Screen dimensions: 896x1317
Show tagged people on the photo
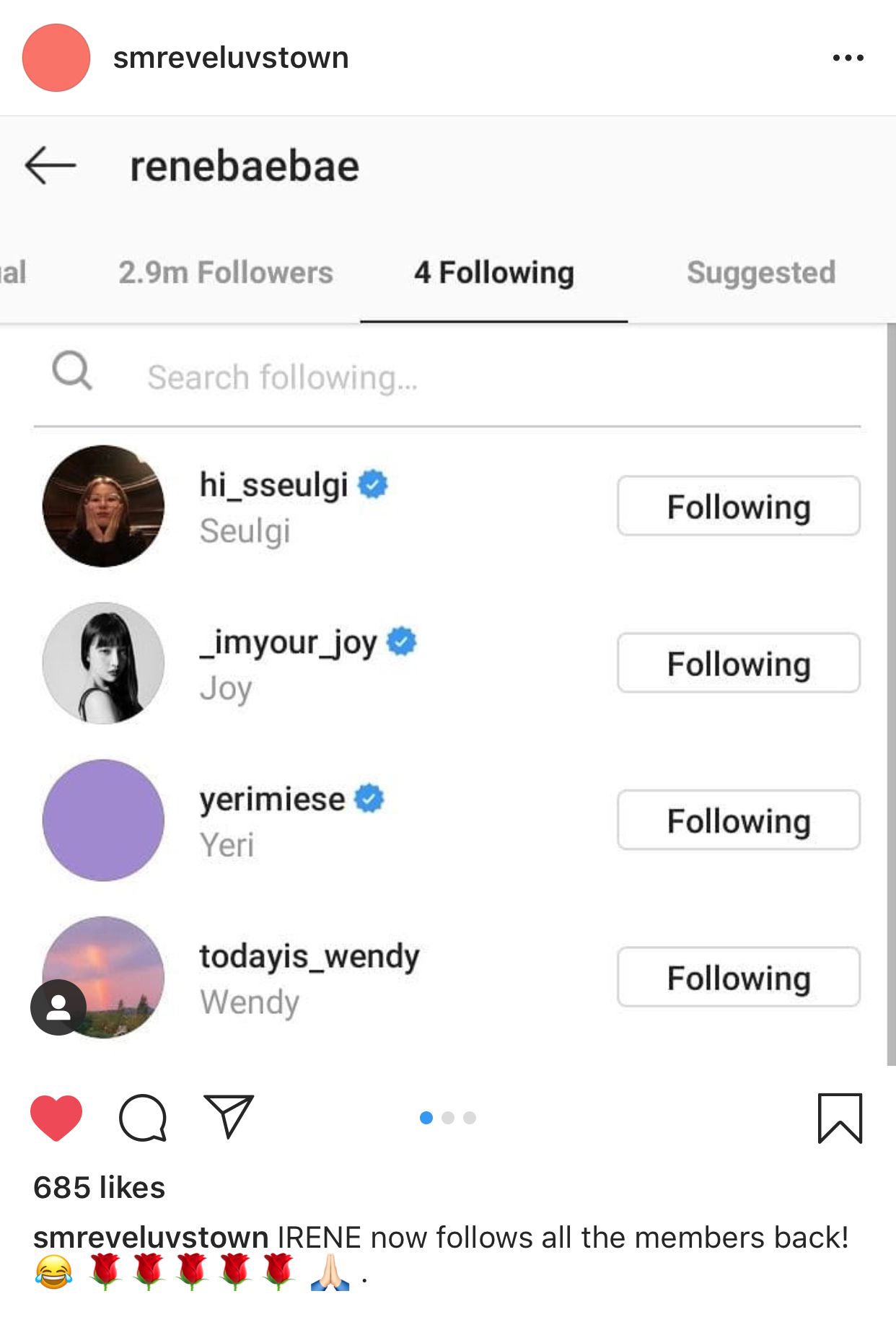[x=58, y=1007]
